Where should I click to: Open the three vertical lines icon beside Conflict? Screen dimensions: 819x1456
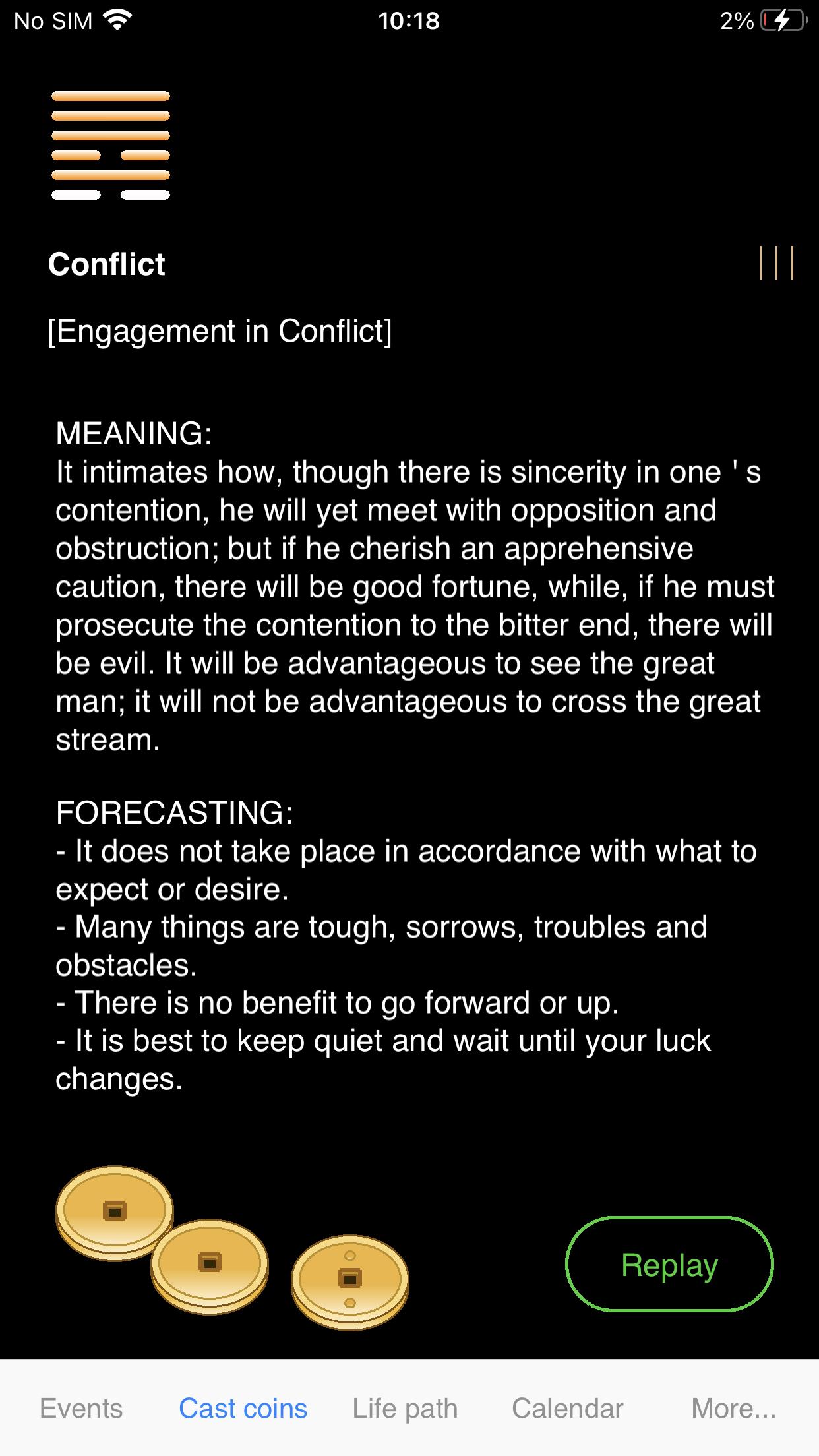776,263
